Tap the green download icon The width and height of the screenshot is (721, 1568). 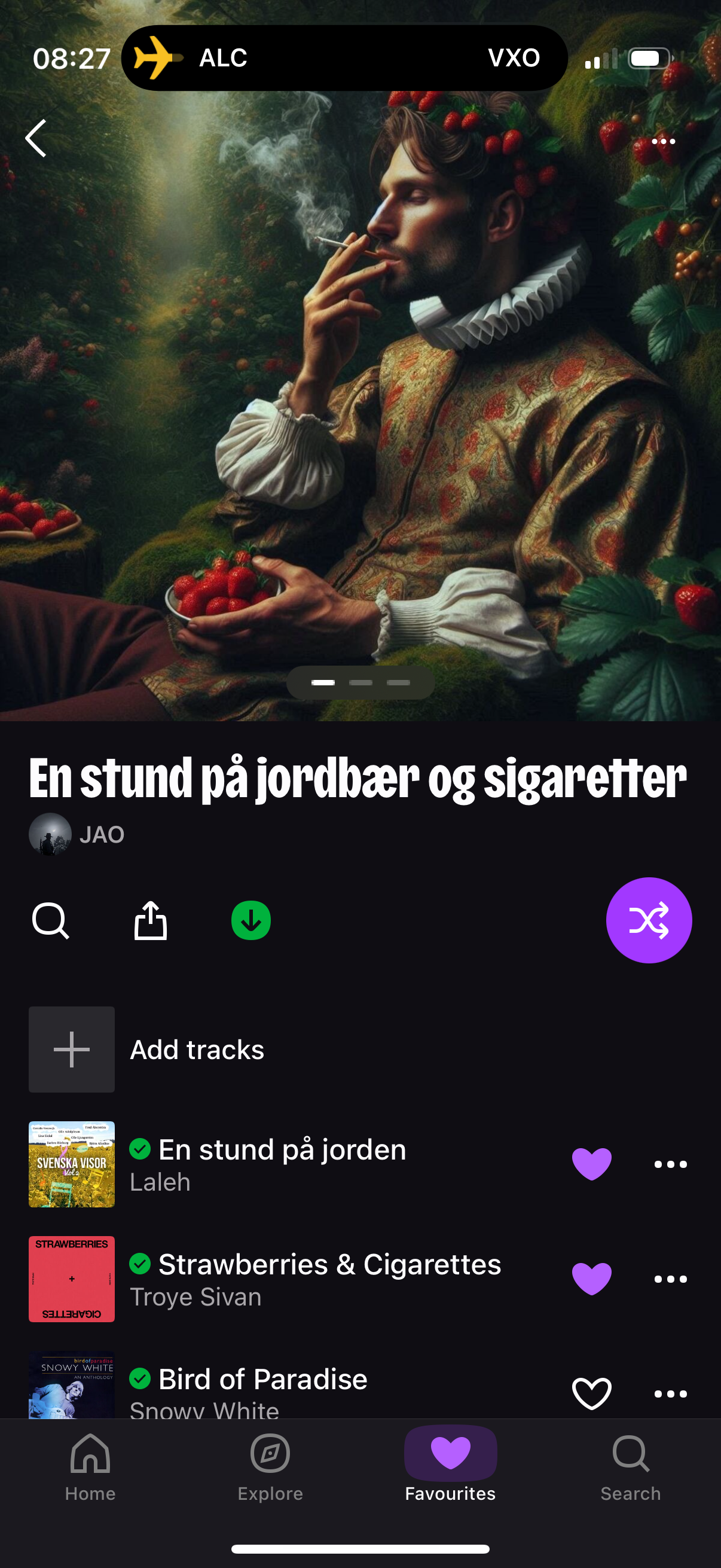pos(250,920)
